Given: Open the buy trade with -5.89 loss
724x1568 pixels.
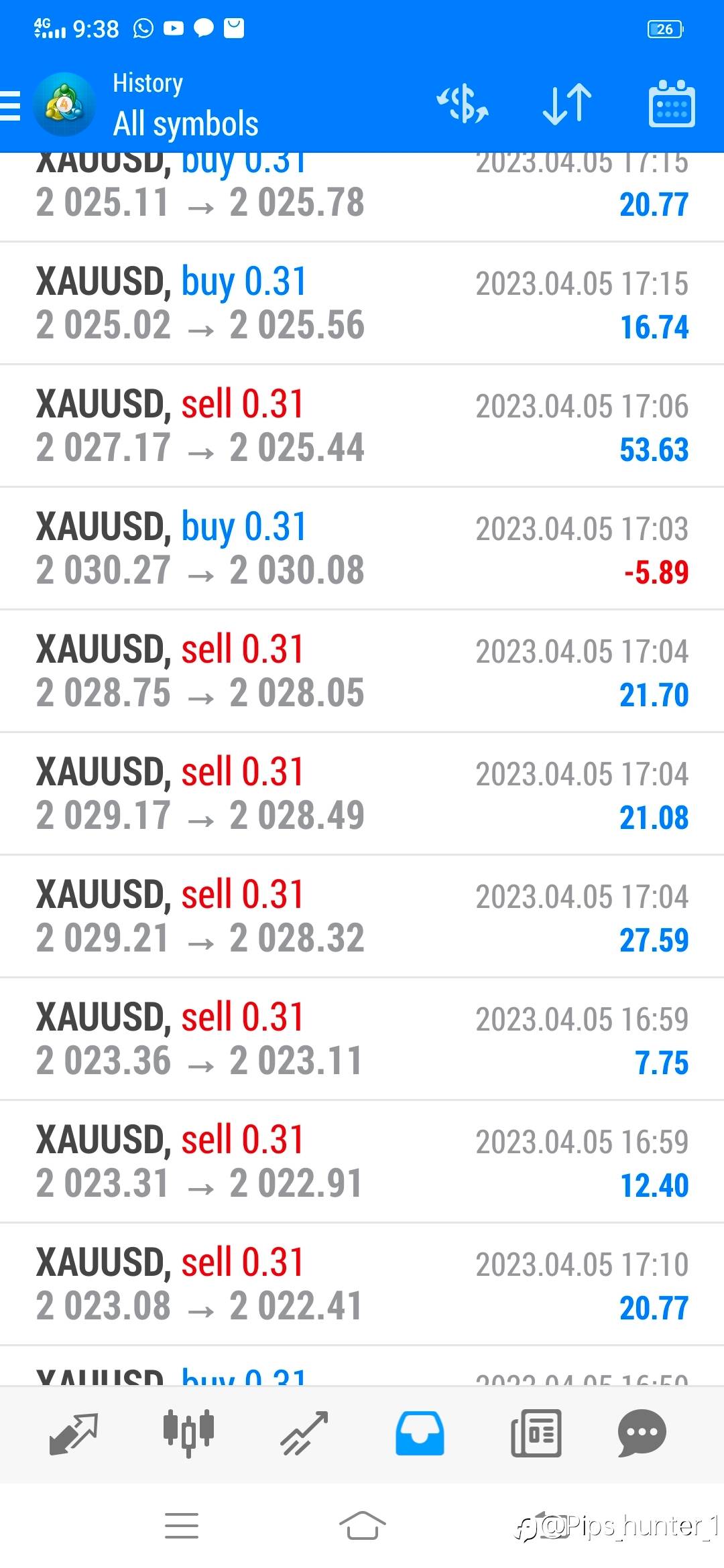Looking at the screenshot, I should point(362,549).
